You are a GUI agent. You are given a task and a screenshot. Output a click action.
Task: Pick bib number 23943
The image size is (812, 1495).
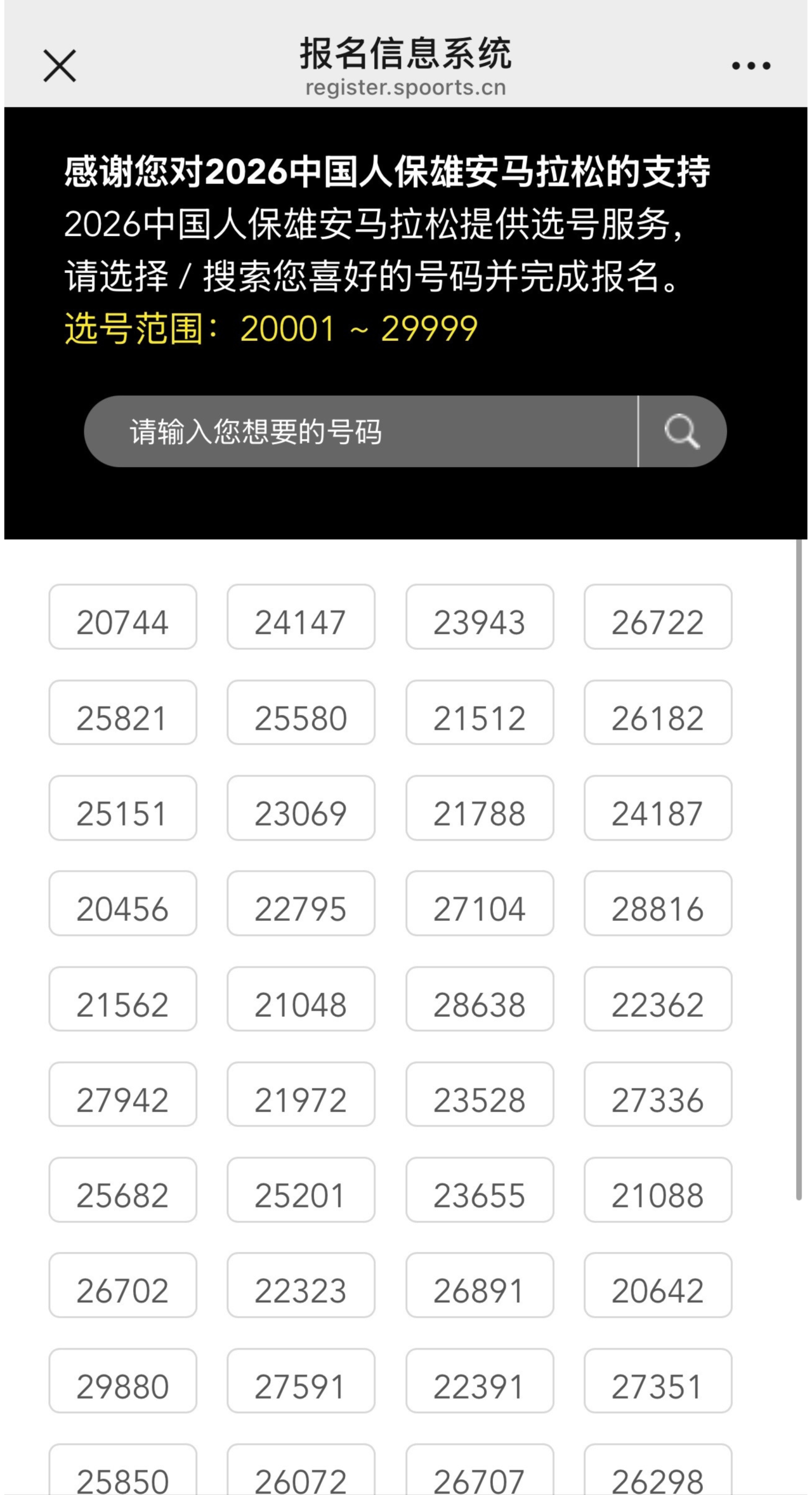pos(480,617)
